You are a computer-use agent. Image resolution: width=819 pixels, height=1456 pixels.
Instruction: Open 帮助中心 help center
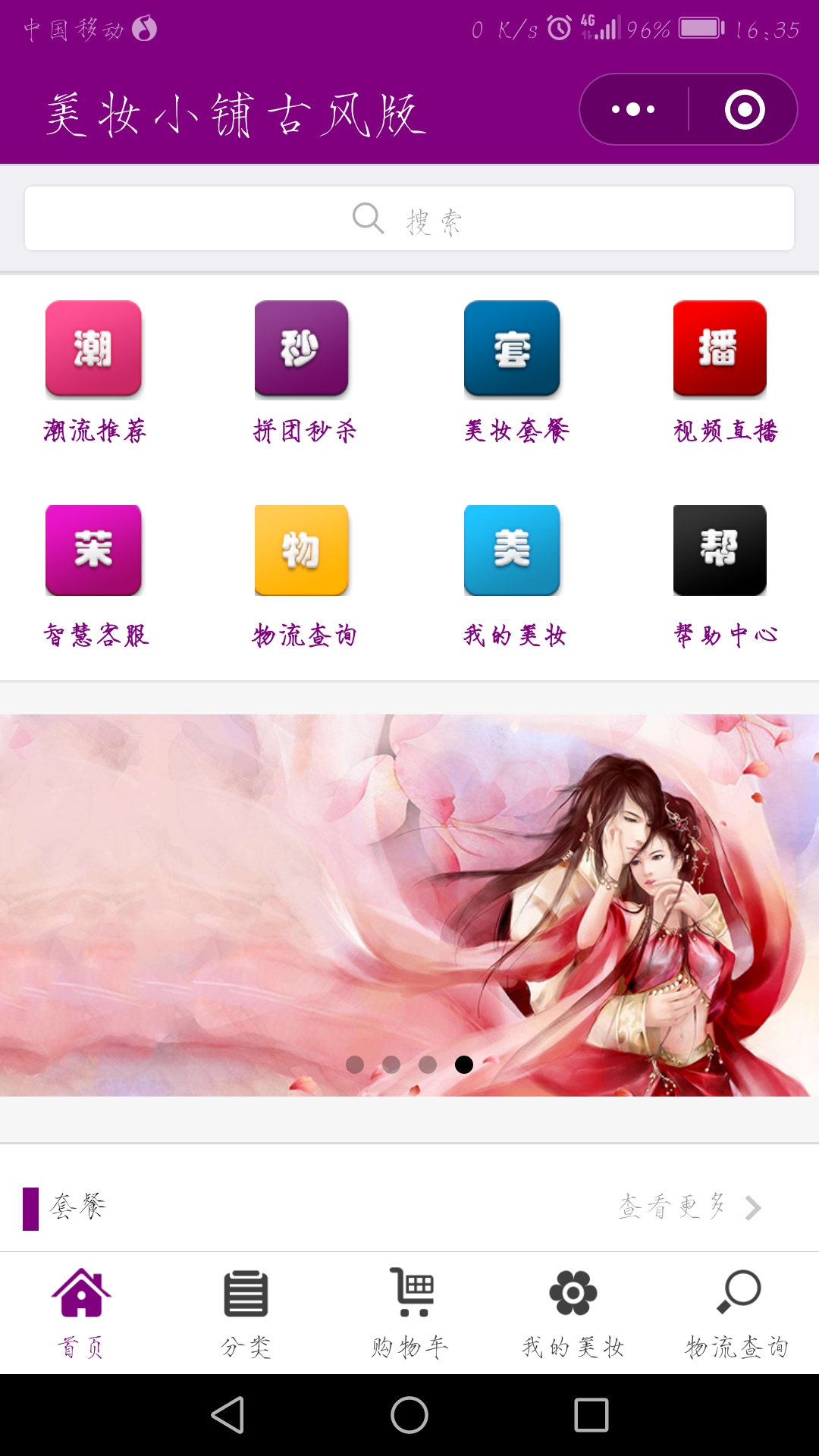coord(720,575)
